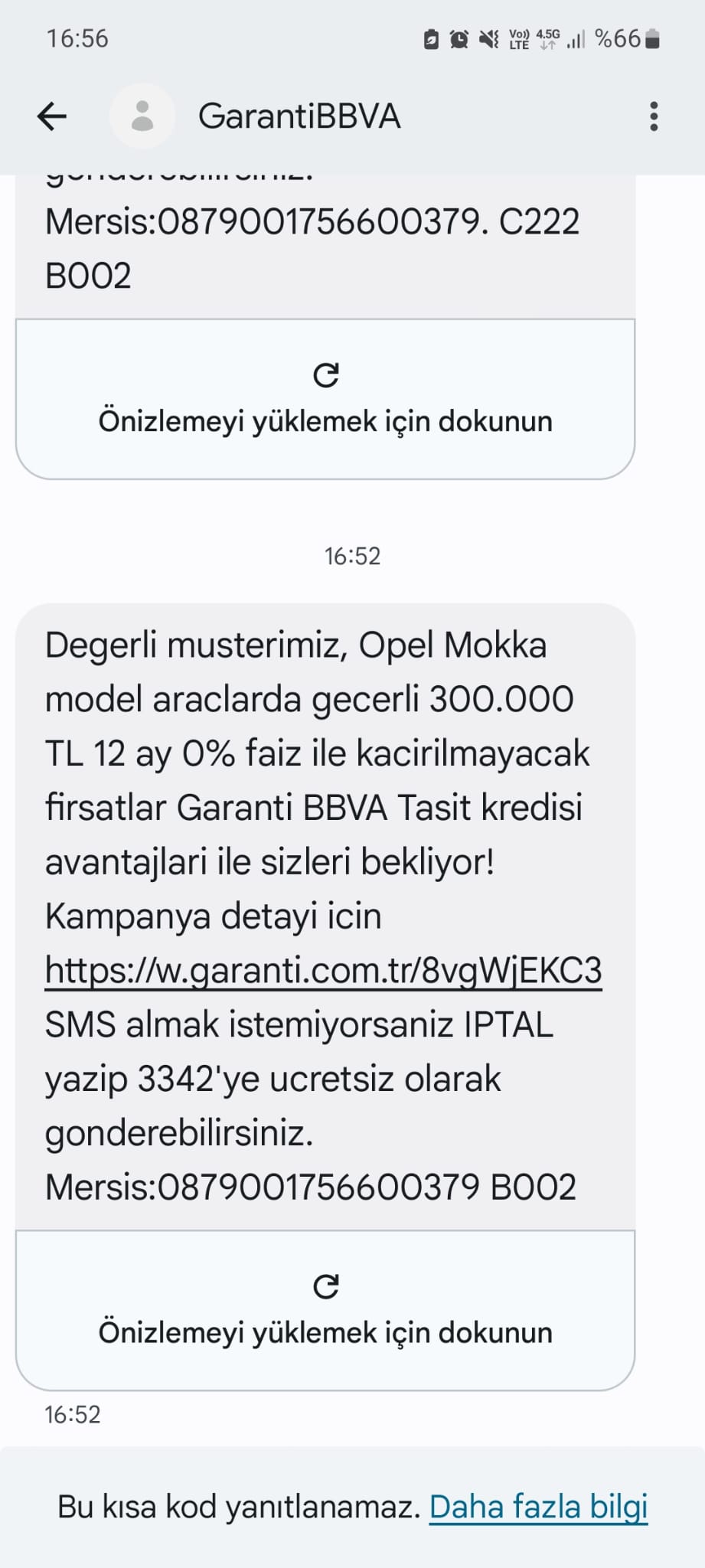Expand the bottom link preview card
The height and width of the screenshot is (1568, 705).
326,1309
